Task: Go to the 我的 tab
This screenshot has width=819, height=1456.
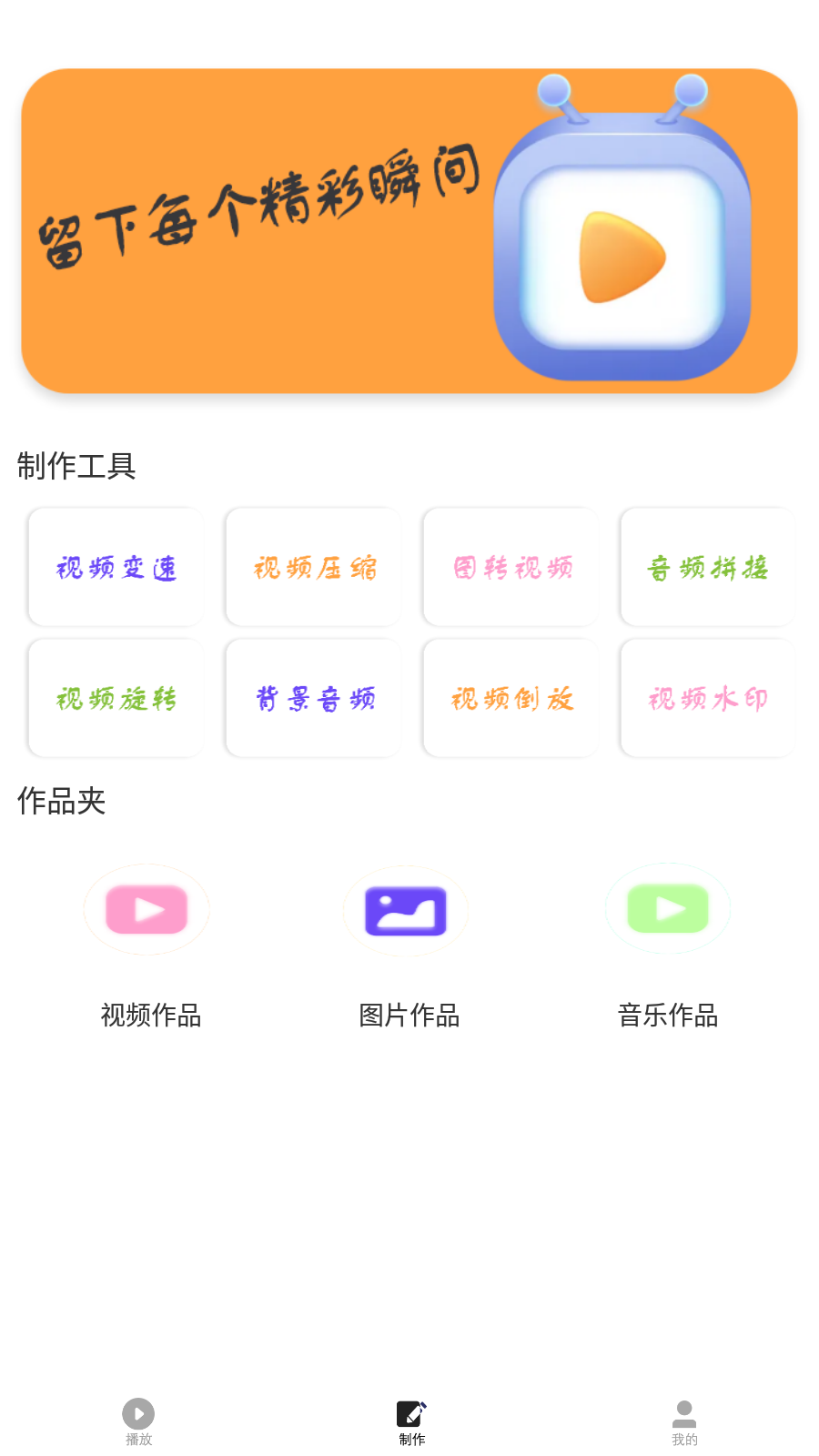Action: (684, 1421)
